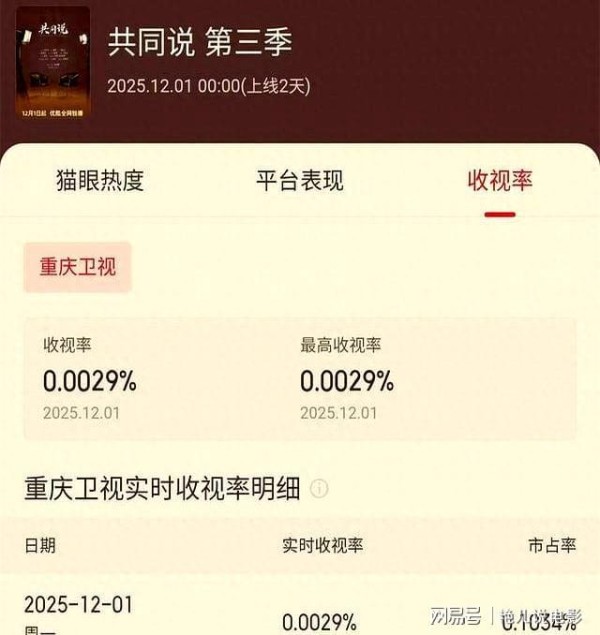Viewport: 600px width, 635px height.
Task: Open the 共同说 第三季 poster
Action: (x=53, y=64)
